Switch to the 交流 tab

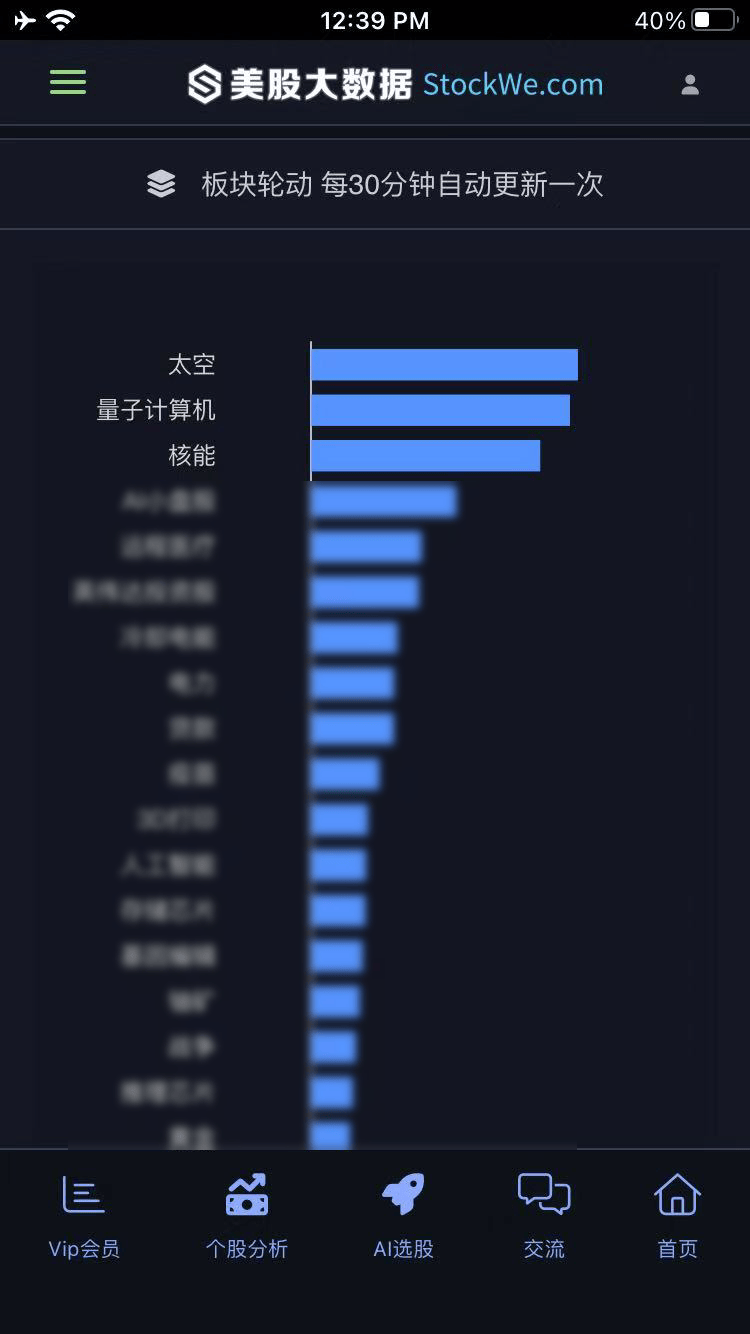coord(544,1215)
